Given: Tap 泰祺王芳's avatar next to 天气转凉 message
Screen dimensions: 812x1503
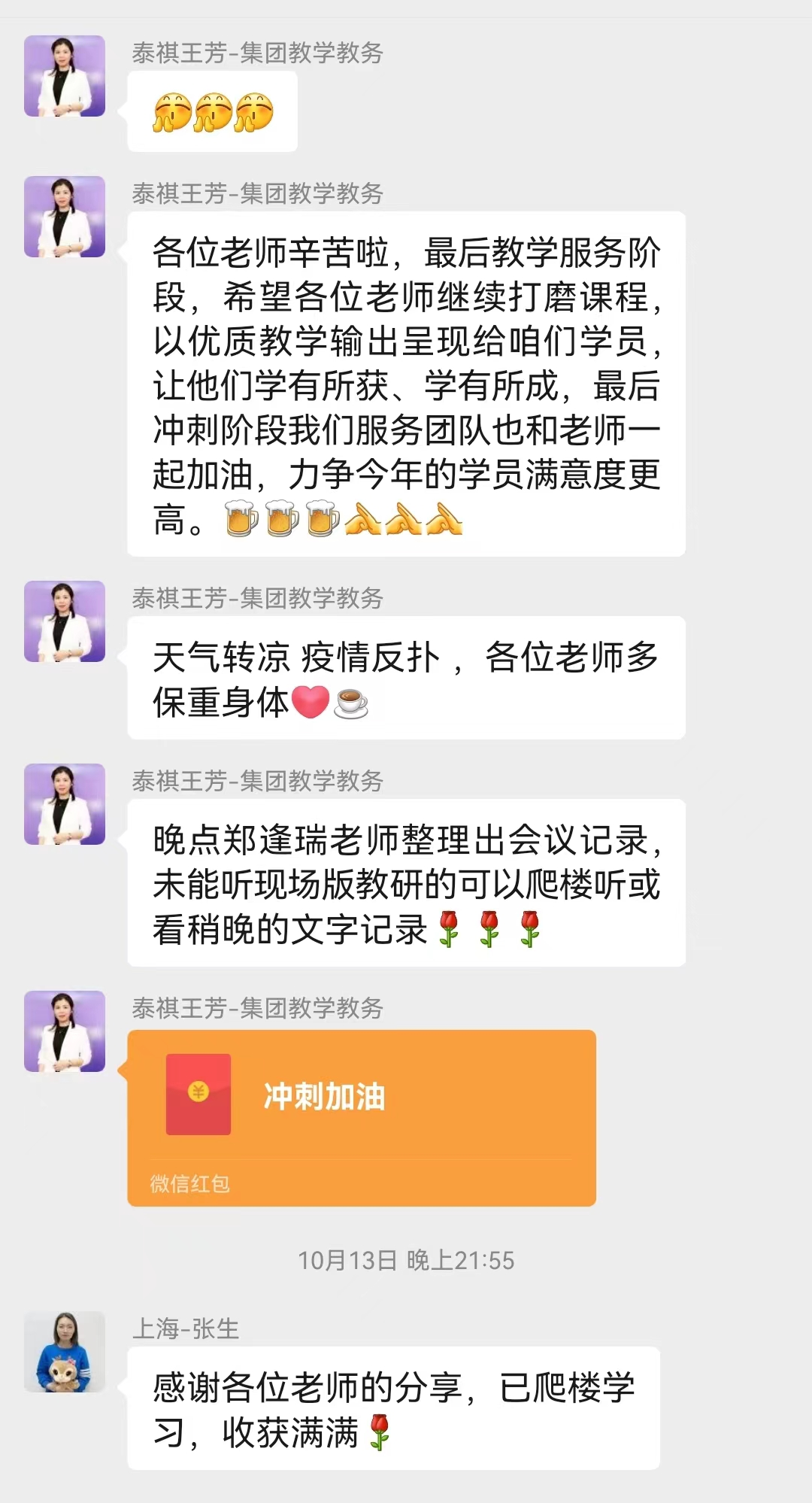Looking at the screenshot, I should [x=65, y=621].
